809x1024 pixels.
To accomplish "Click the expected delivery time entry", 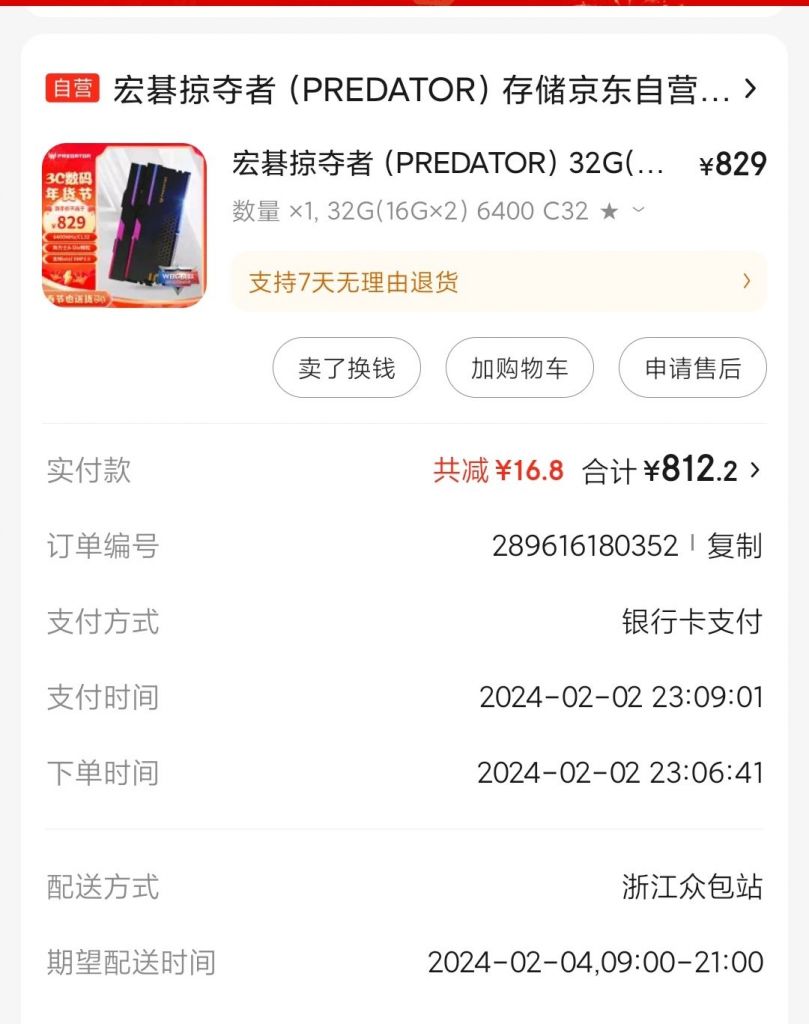I will [x=595, y=962].
